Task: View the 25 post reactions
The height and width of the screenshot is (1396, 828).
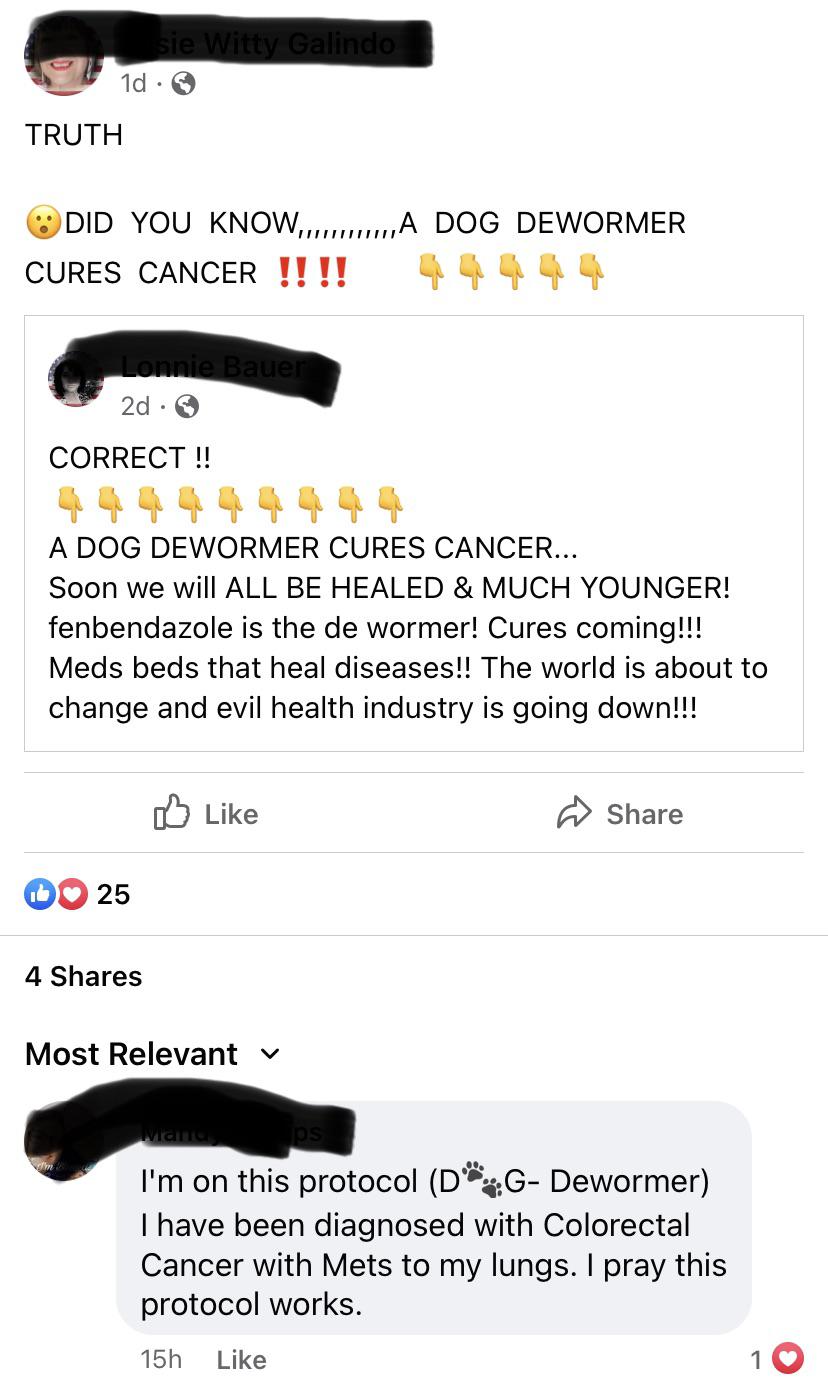Action: [x=78, y=894]
